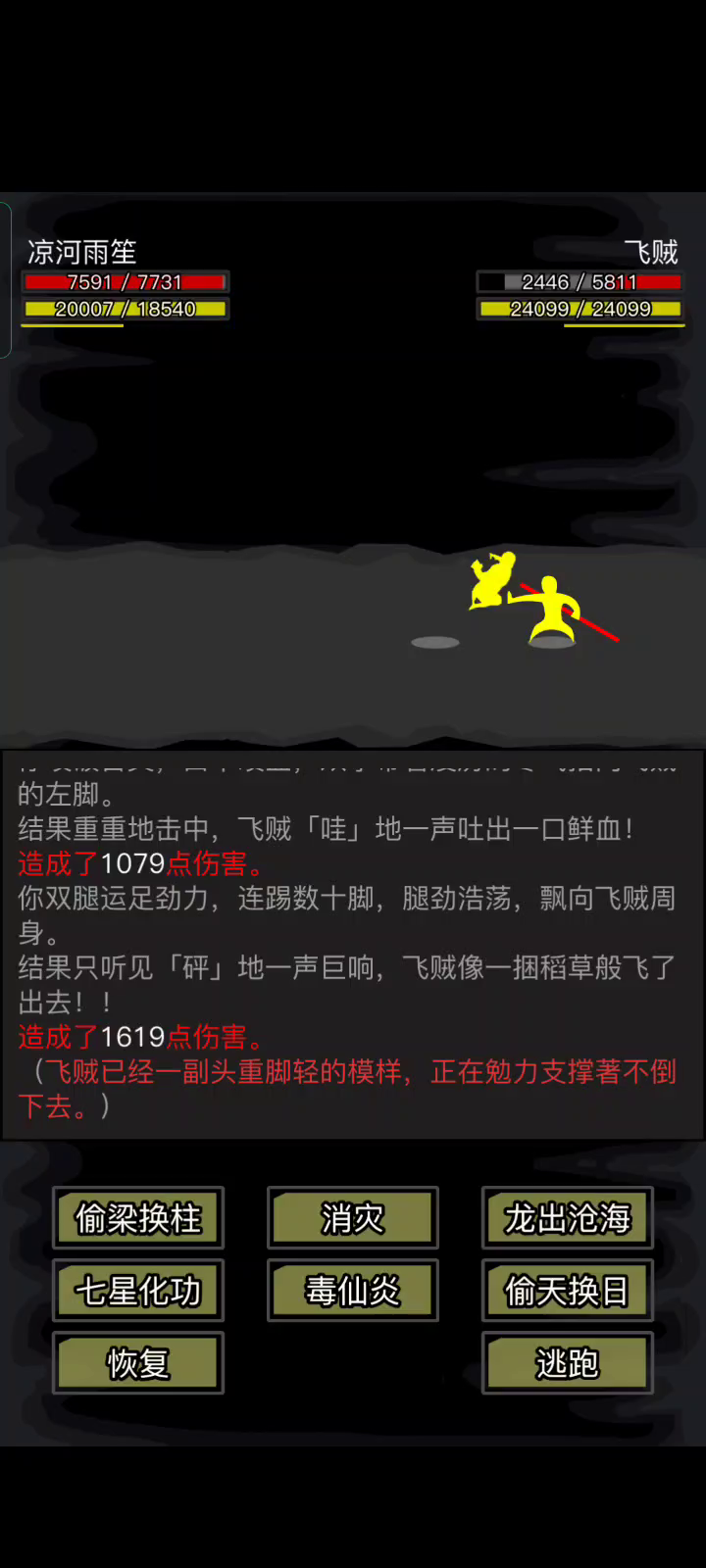Flee battle with 逃跑
706x1568 pixels.
coord(567,1362)
